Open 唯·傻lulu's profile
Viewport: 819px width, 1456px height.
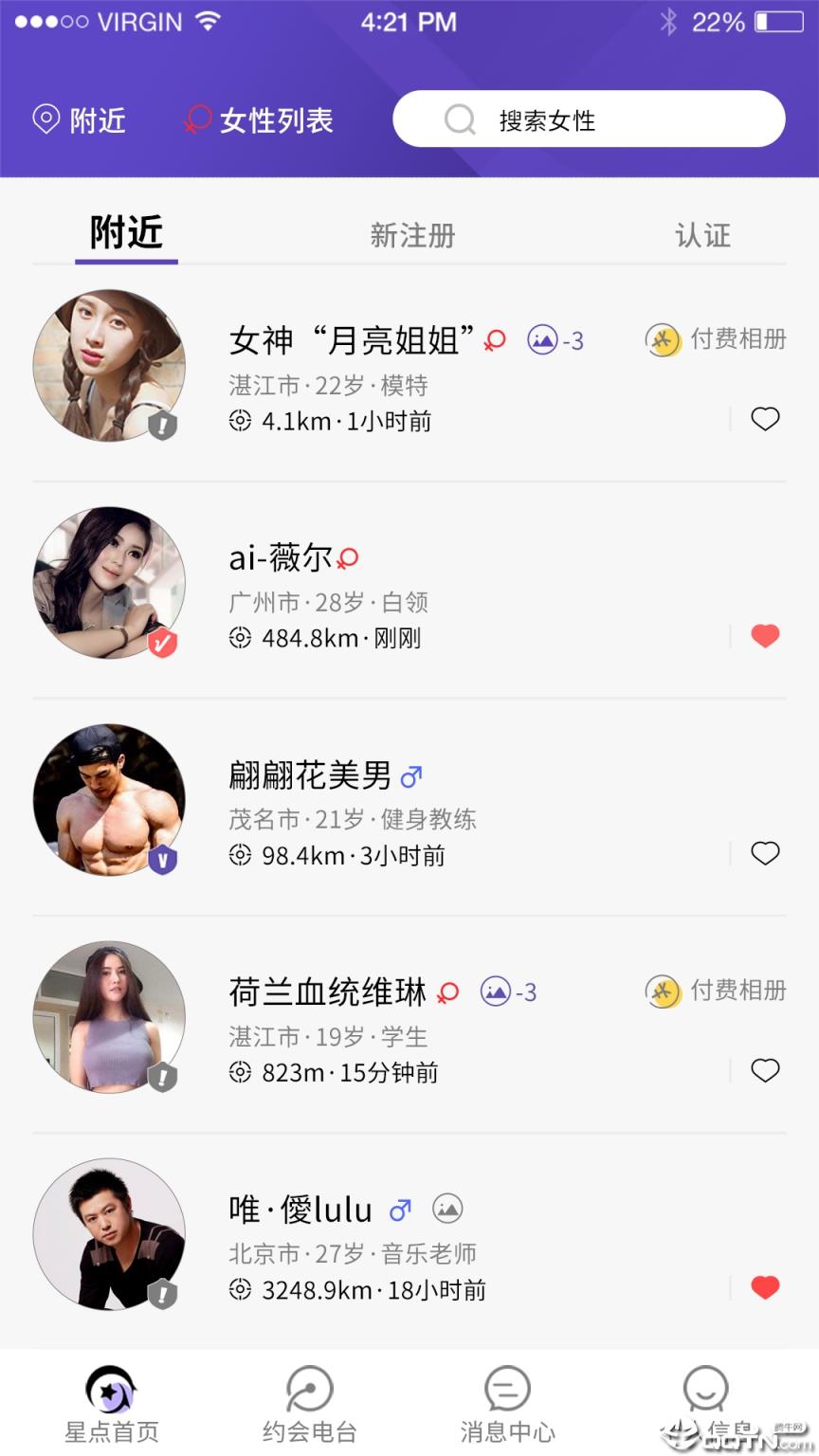(300, 1210)
